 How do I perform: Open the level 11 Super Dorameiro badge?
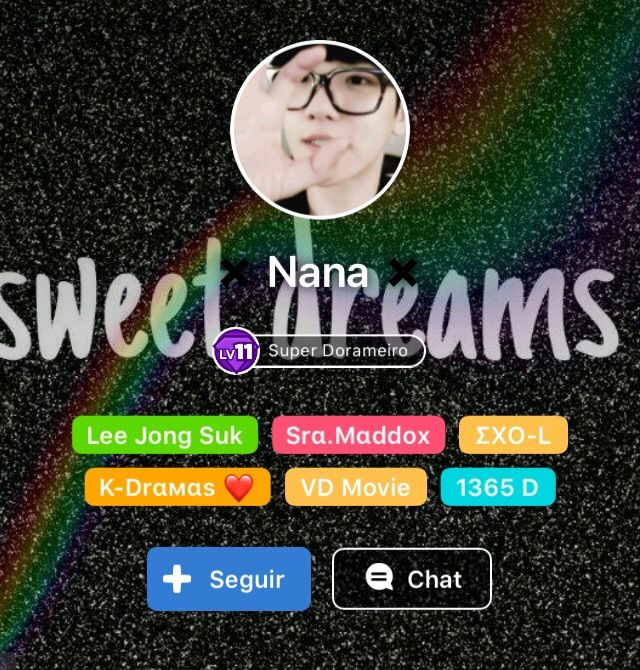tap(320, 351)
